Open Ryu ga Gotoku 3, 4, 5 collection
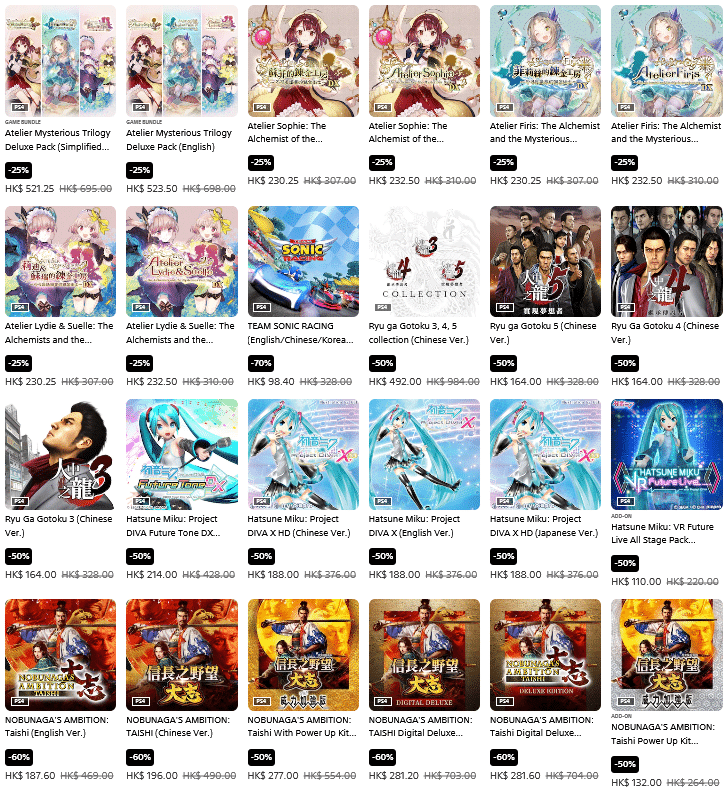 click(424, 260)
